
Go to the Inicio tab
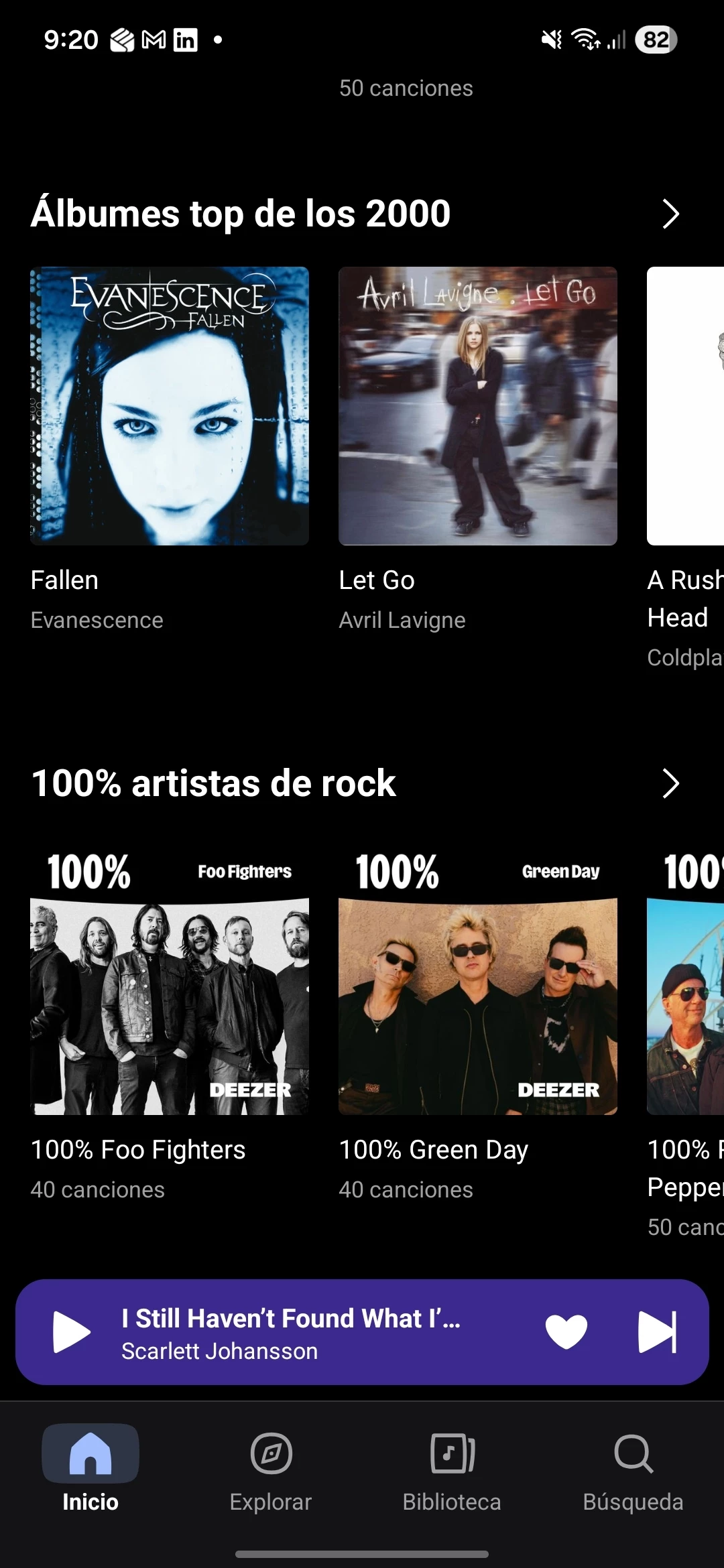pos(90,1467)
